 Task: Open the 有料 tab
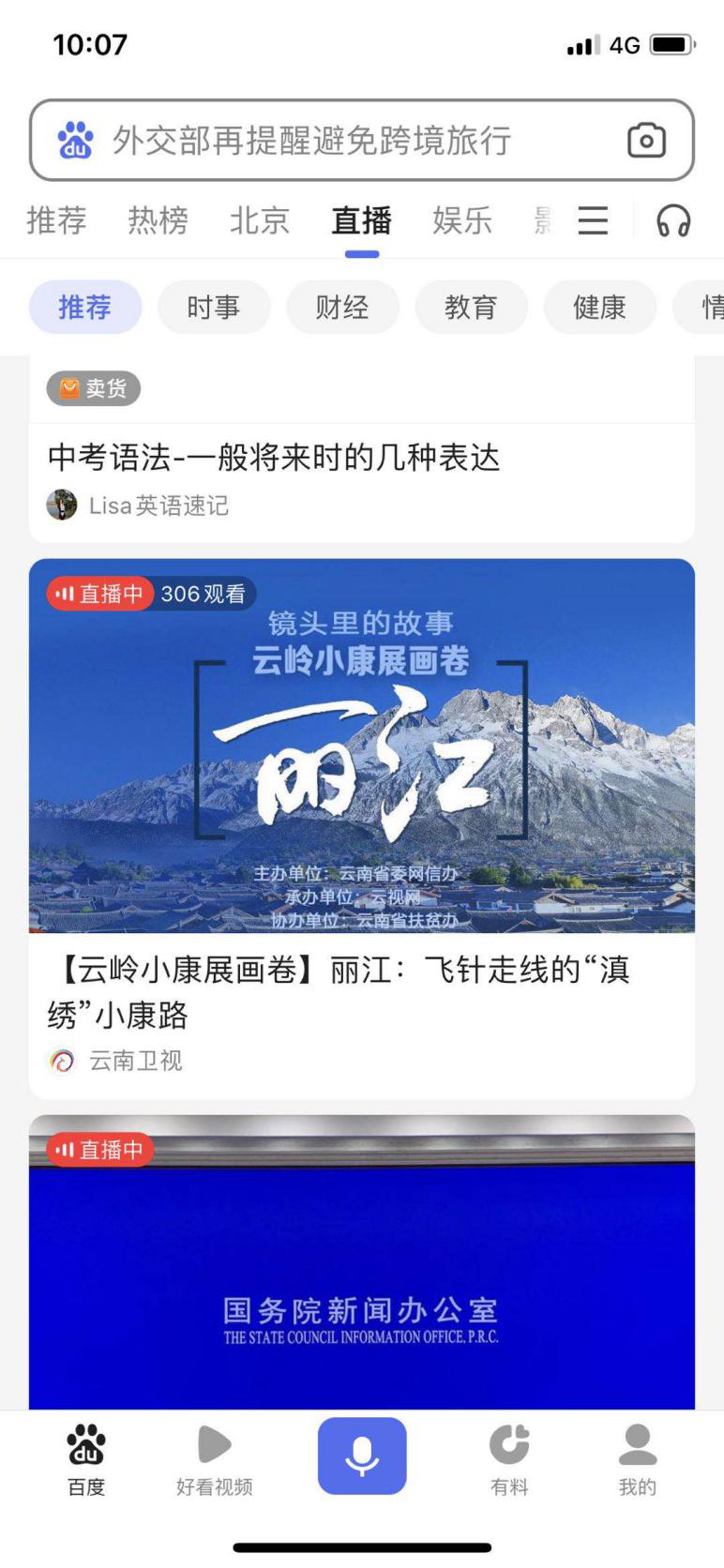coord(509,1458)
